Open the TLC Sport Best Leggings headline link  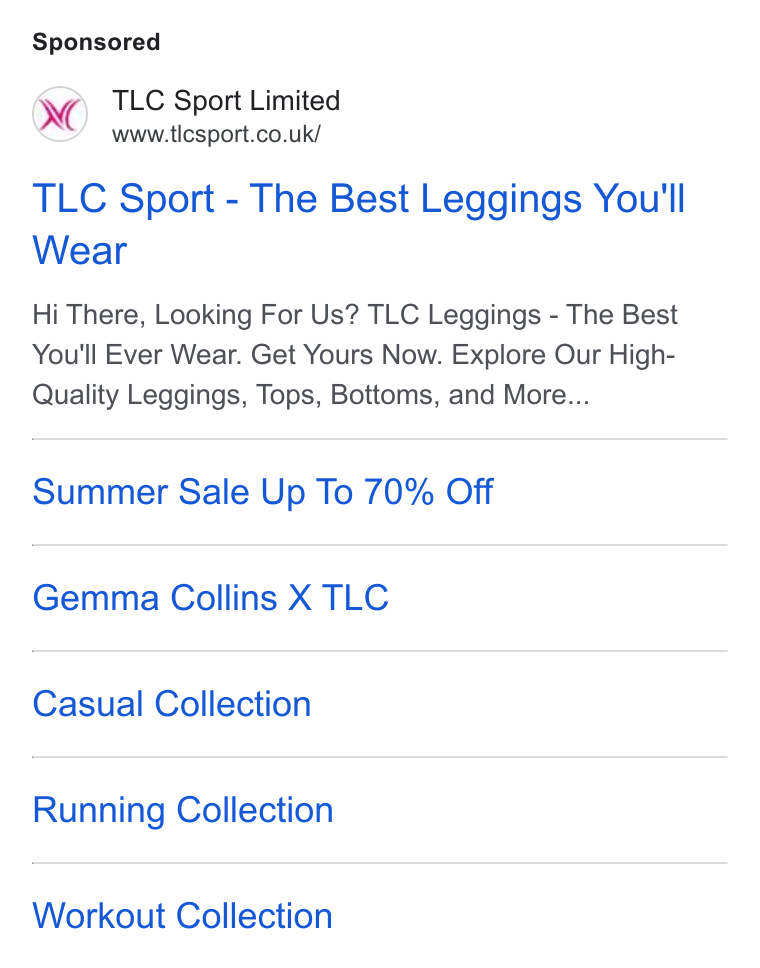358,224
